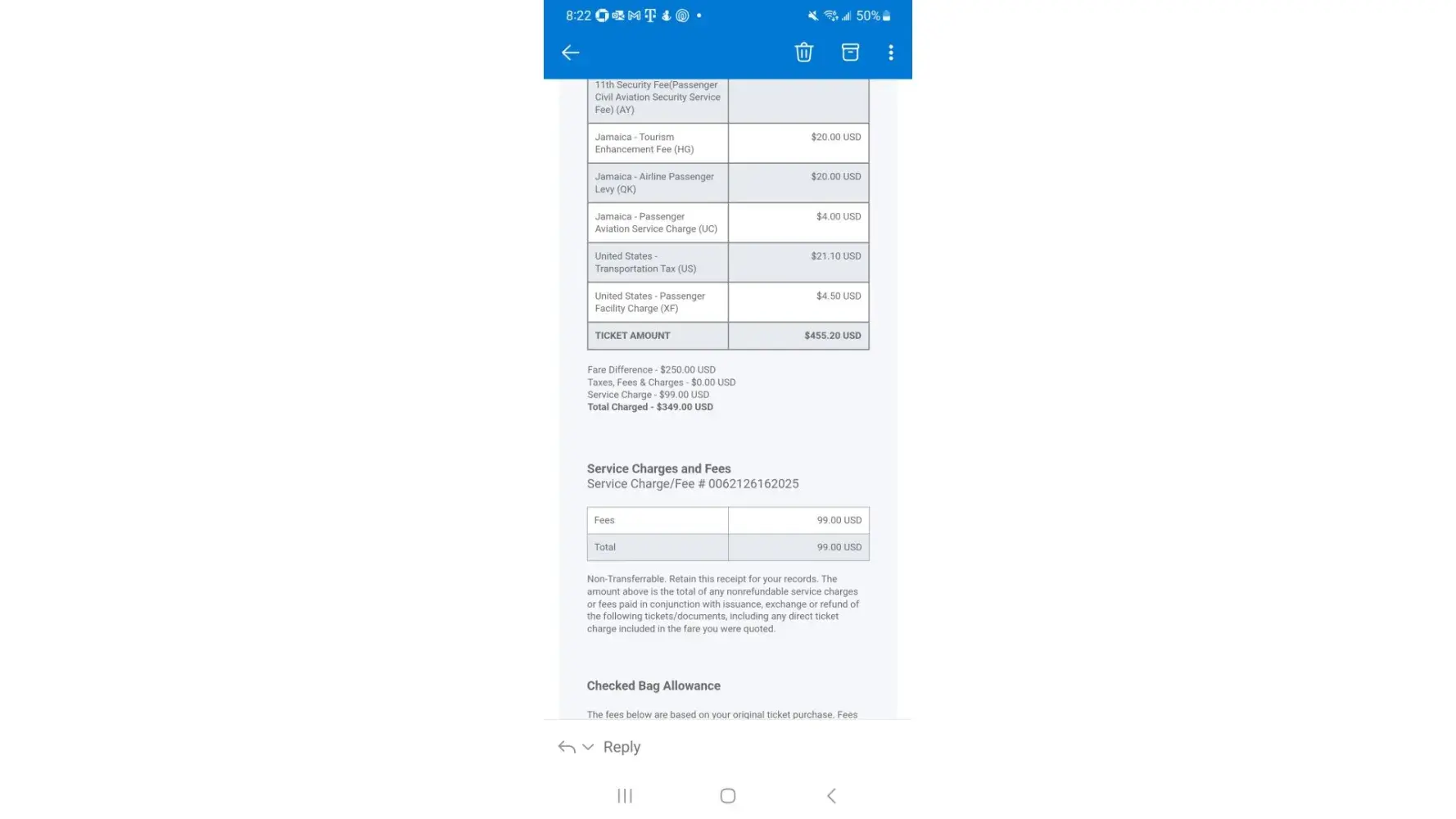Image resolution: width=1456 pixels, height=819 pixels.
Task: Delete this email with trash icon
Action: click(x=803, y=52)
